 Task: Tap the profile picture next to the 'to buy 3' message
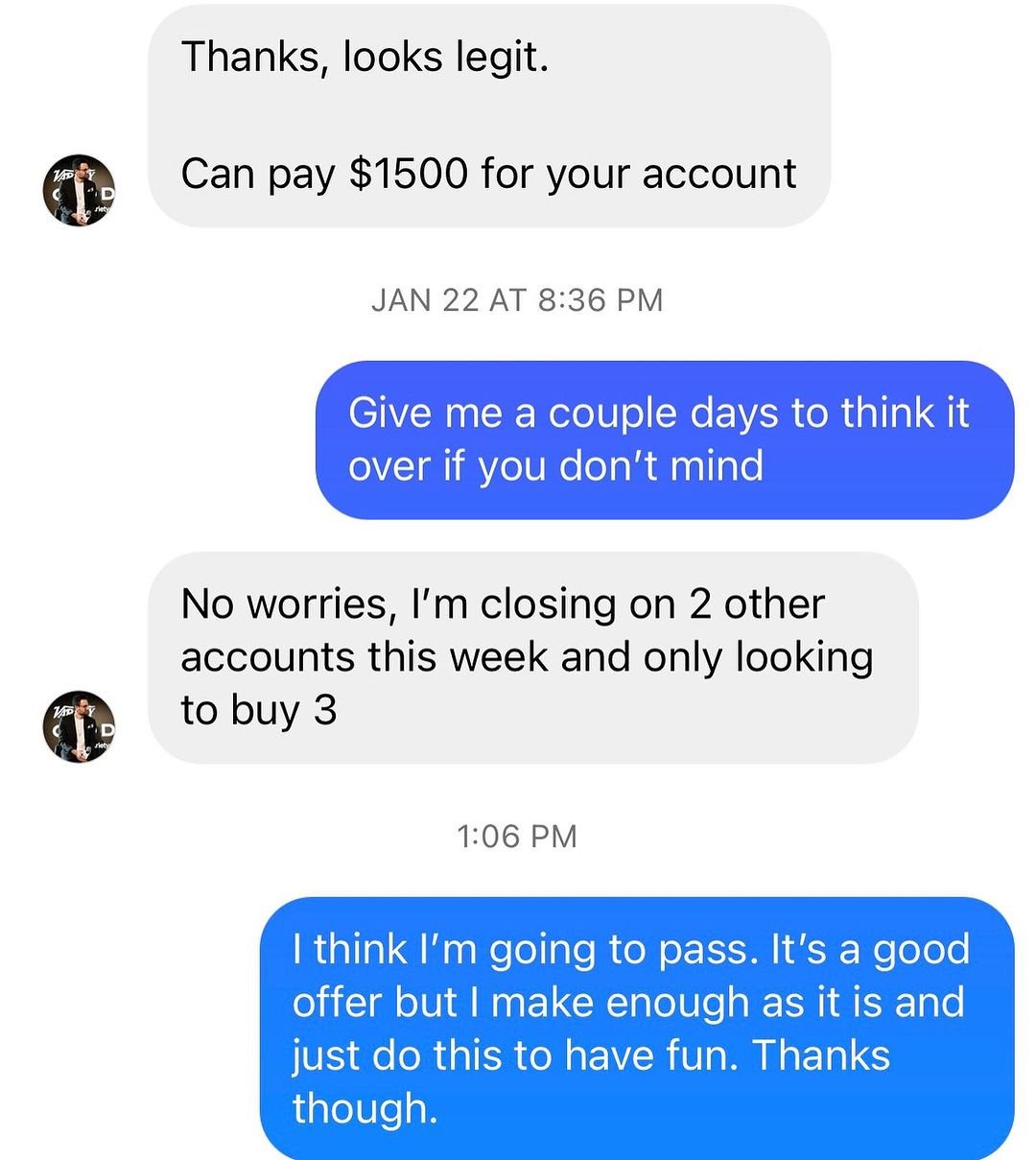79,726
